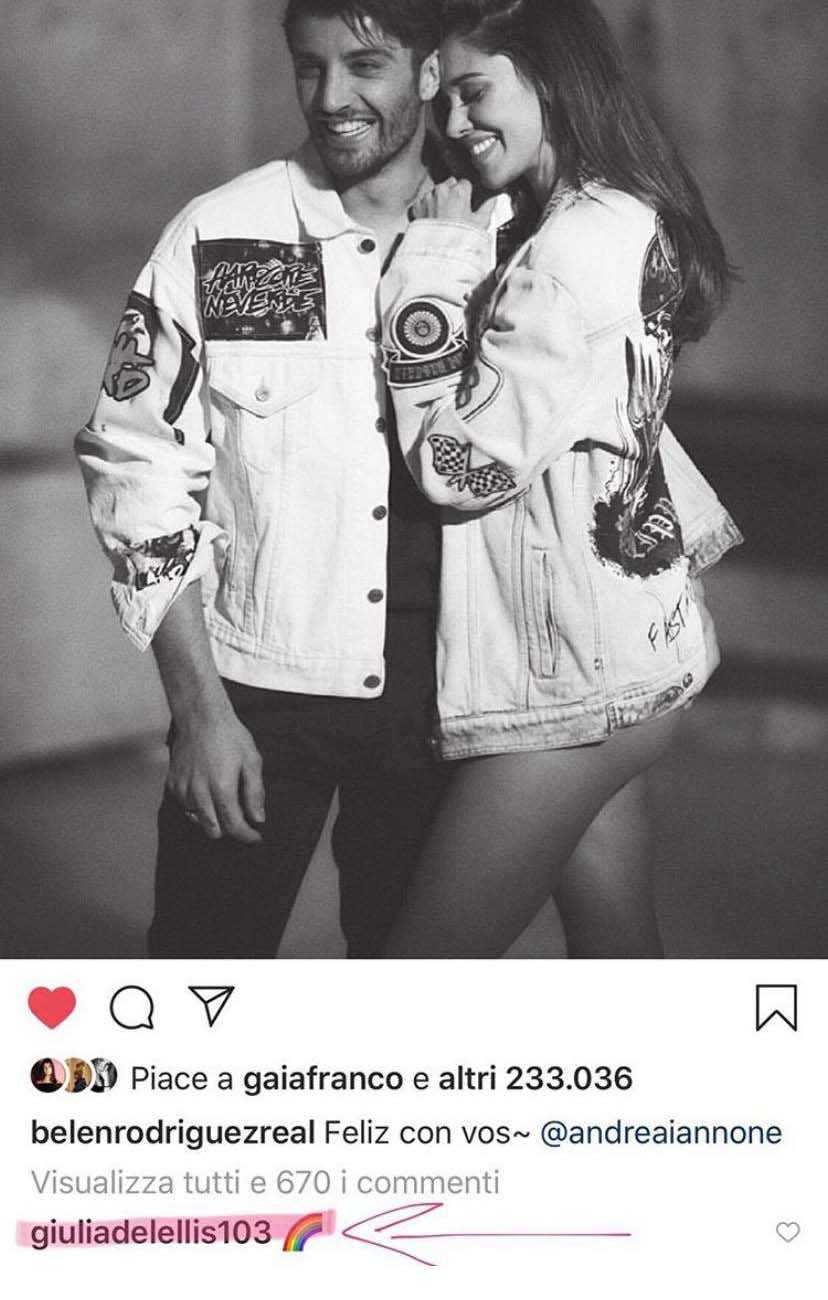
Task: Like giuliadelellis103's comment
Action: coord(788,1233)
